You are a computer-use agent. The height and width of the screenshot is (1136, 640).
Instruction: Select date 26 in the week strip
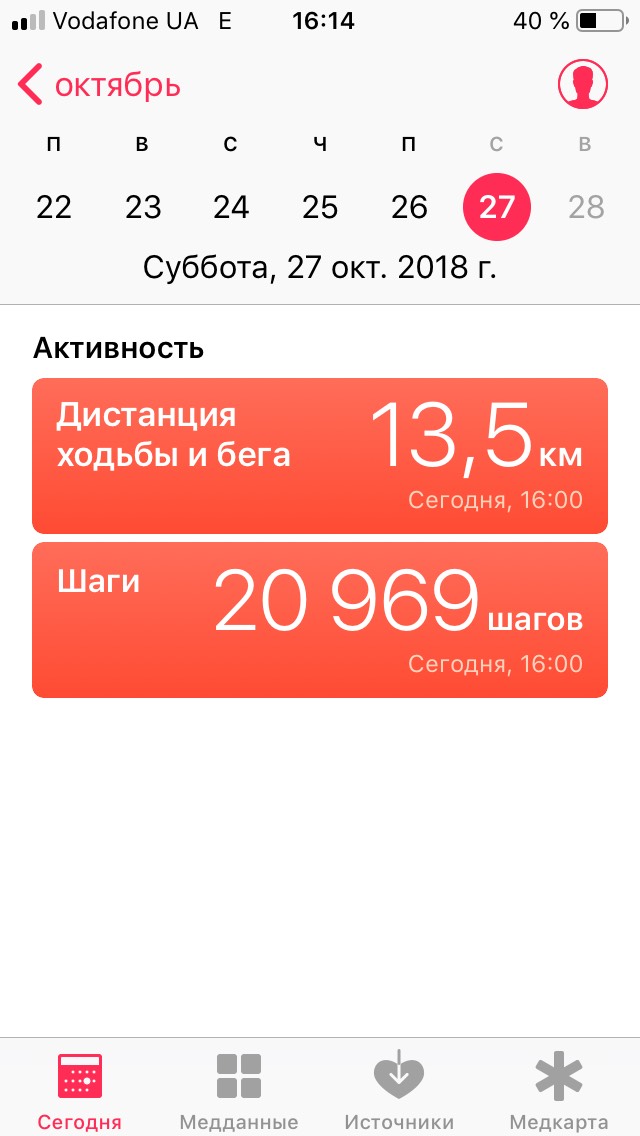point(409,207)
